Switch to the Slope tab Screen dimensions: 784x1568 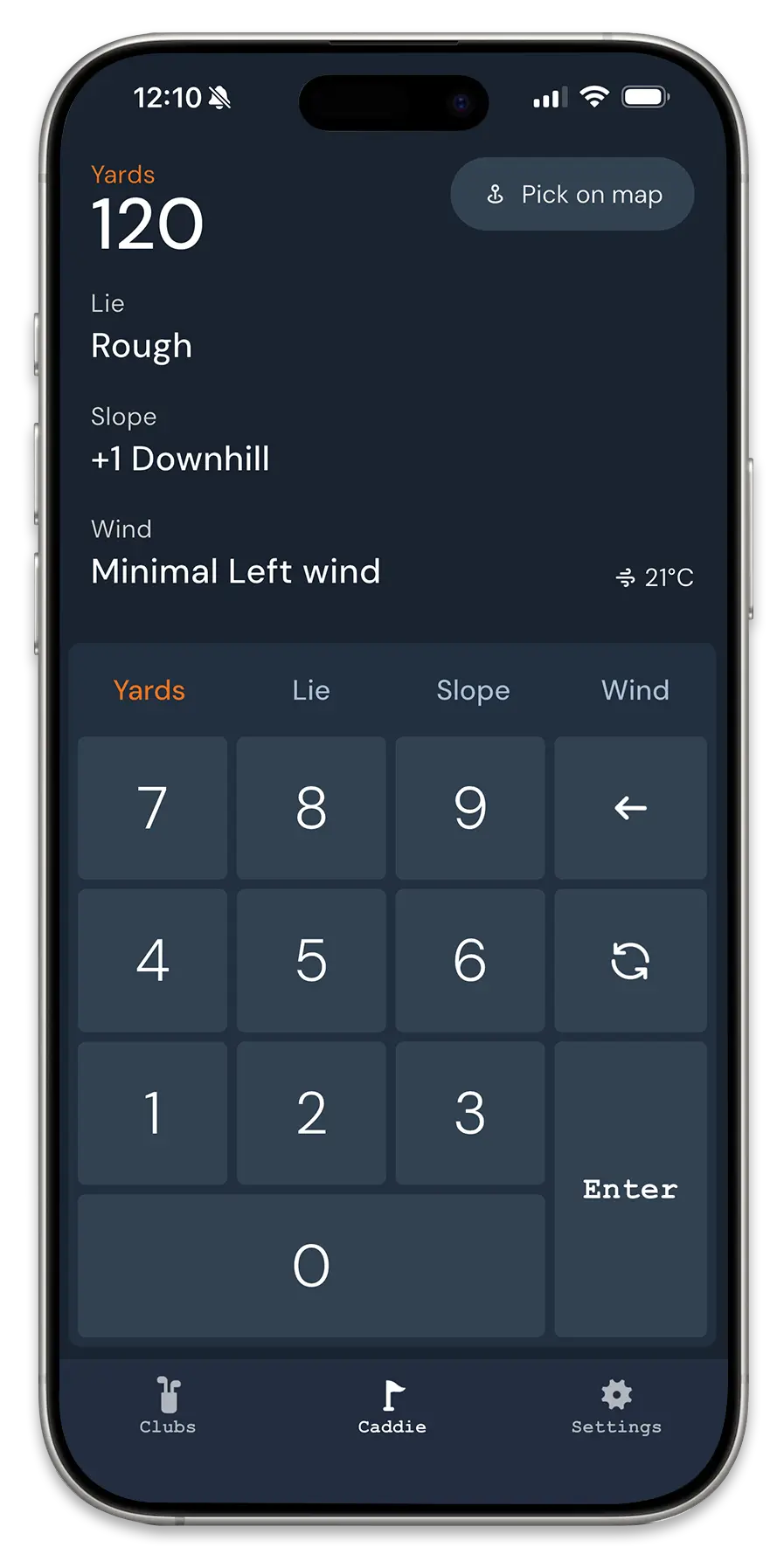pyautogui.click(x=473, y=690)
